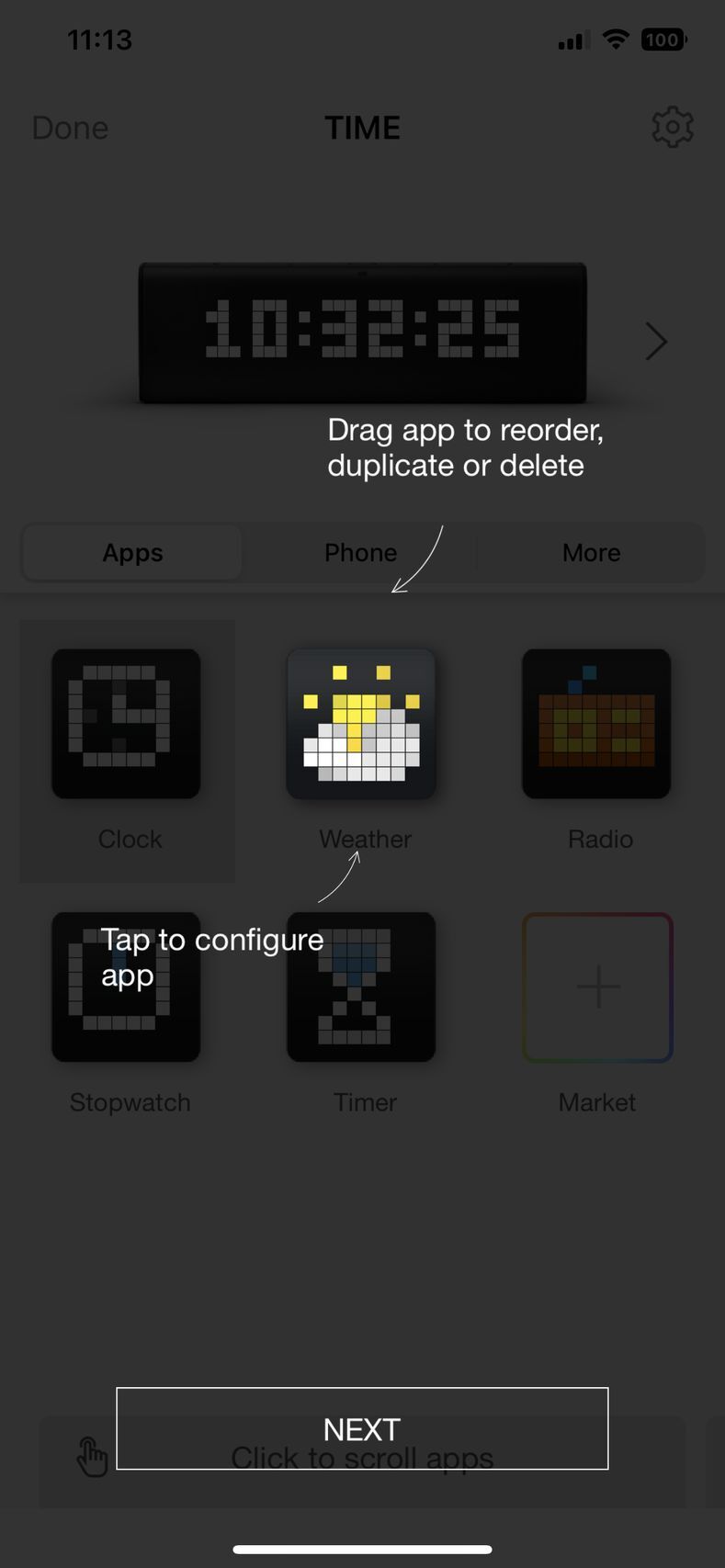Open device settings gear icon
The width and height of the screenshot is (725, 1568).
click(x=672, y=127)
